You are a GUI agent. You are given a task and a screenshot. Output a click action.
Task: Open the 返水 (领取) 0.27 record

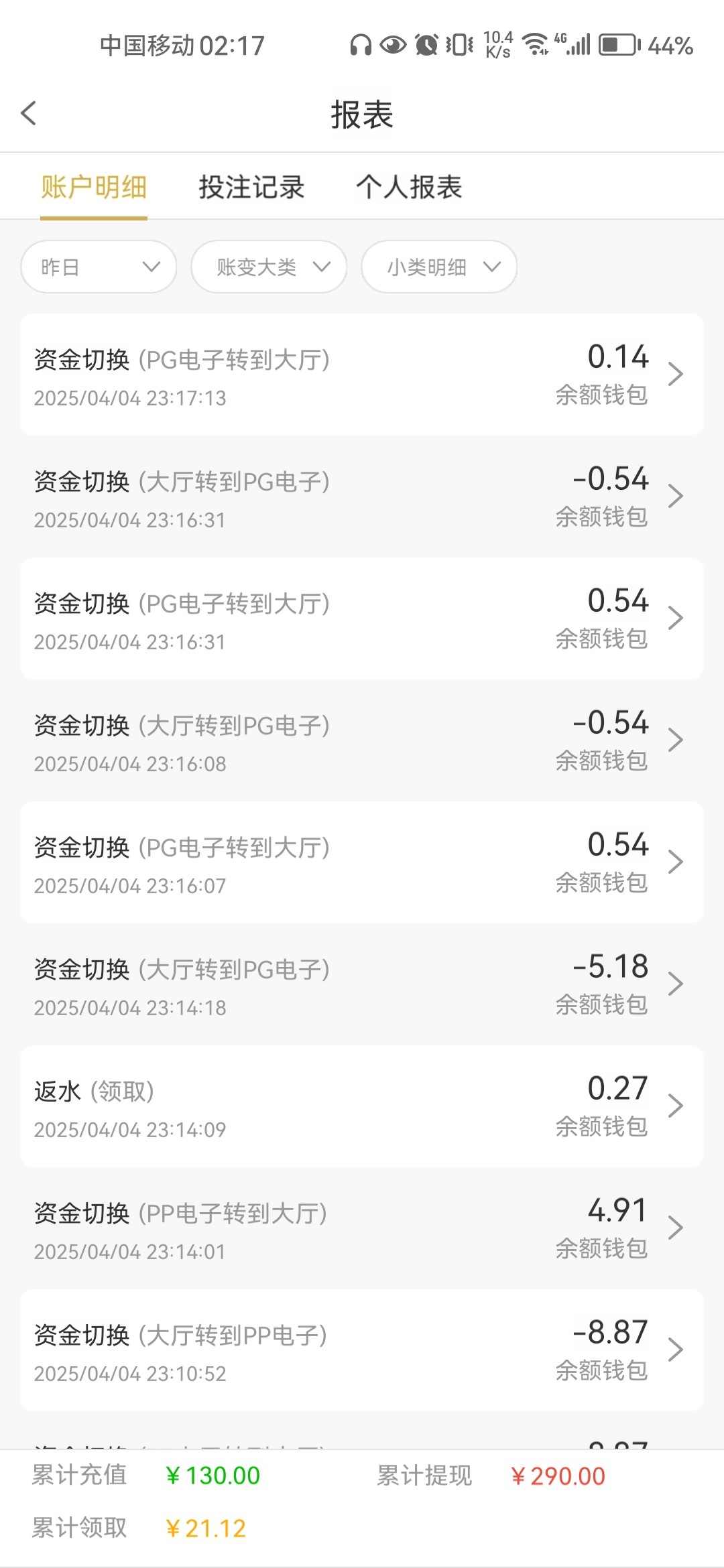point(362,1106)
